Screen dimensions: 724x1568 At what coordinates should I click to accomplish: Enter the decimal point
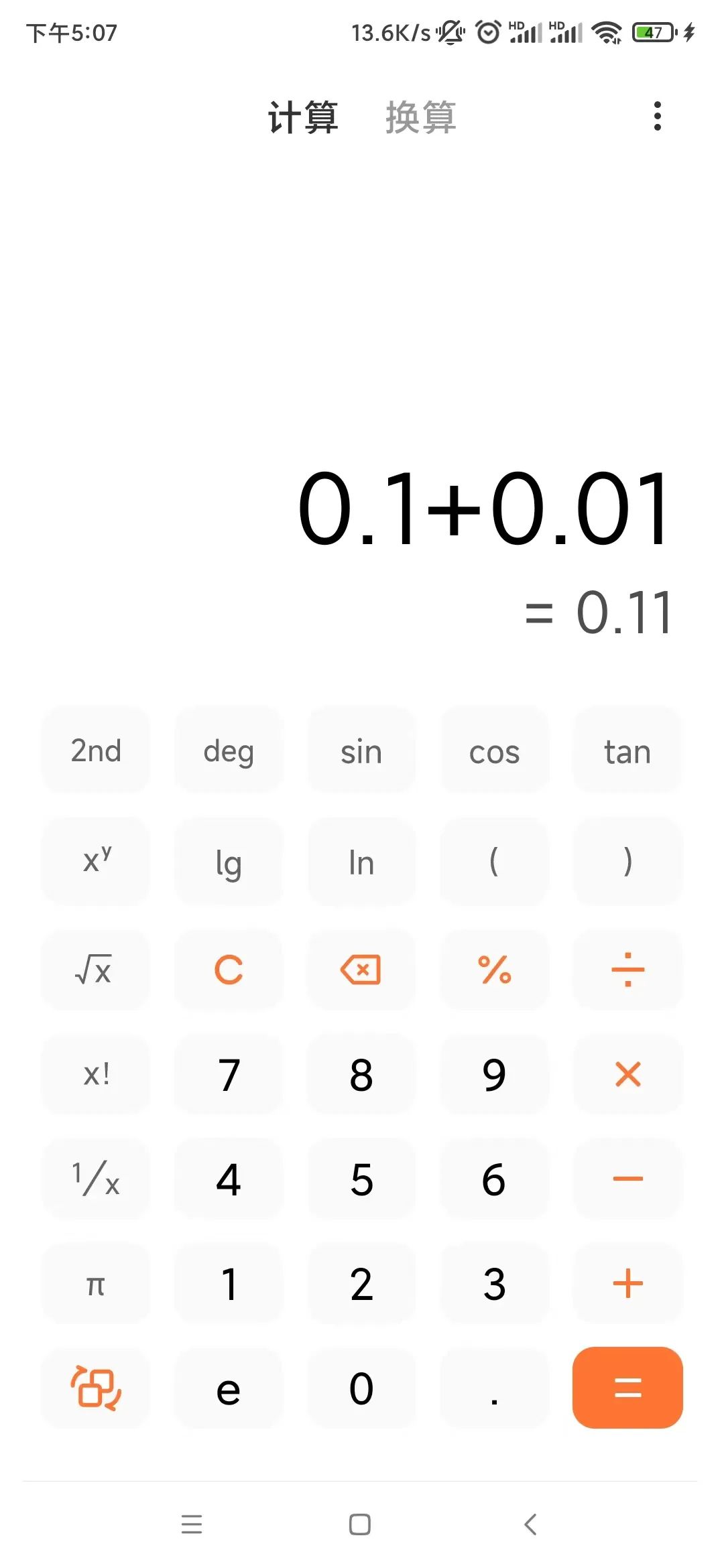click(x=494, y=1388)
